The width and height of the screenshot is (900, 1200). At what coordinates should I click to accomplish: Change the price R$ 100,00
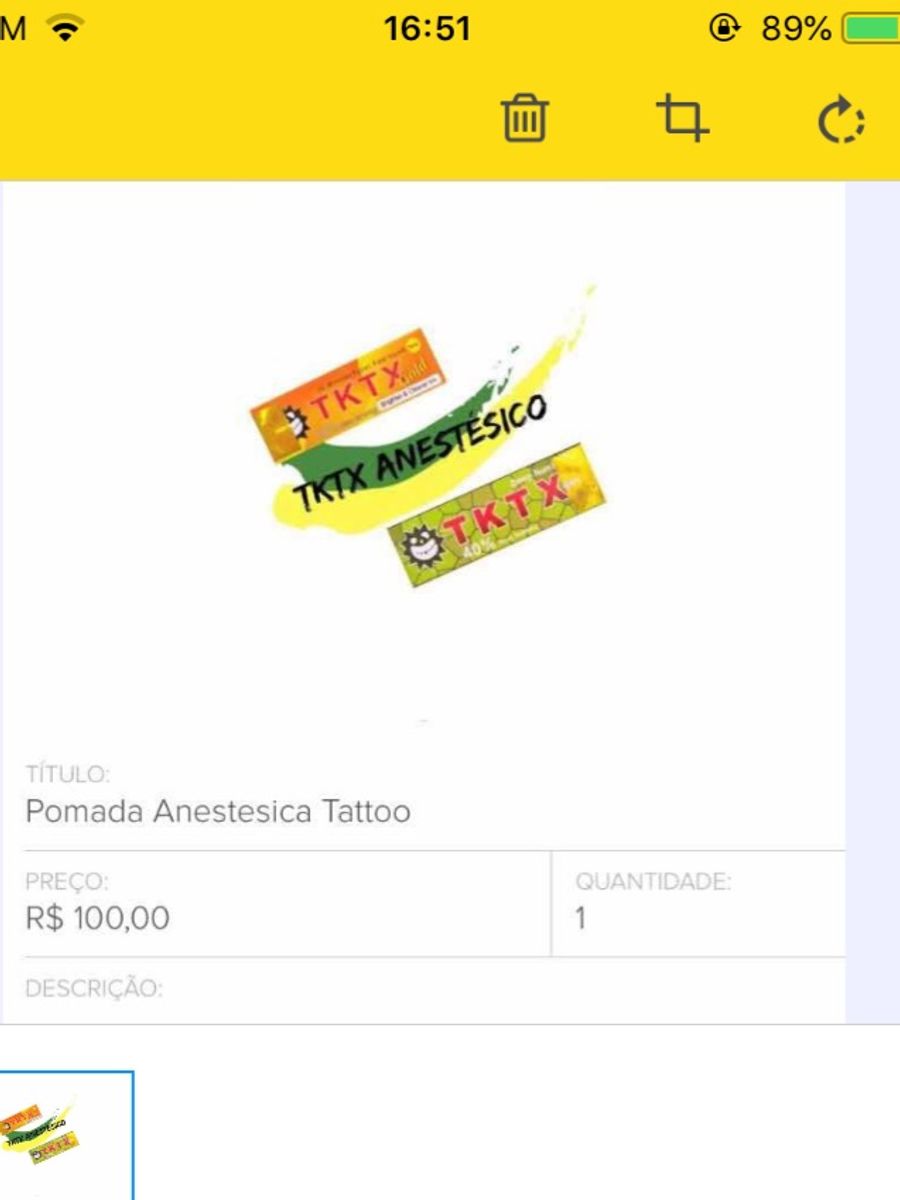pos(98,917)
